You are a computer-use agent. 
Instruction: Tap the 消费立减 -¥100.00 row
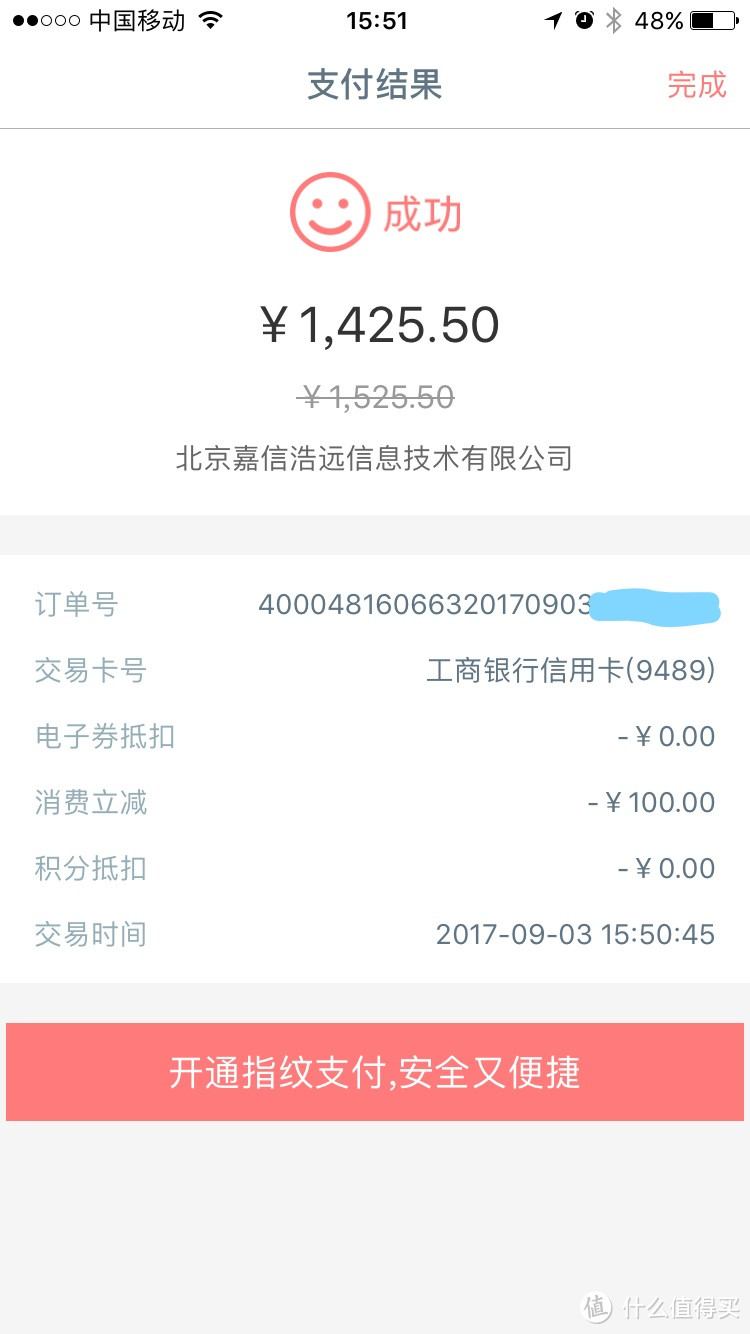point(375,802)
